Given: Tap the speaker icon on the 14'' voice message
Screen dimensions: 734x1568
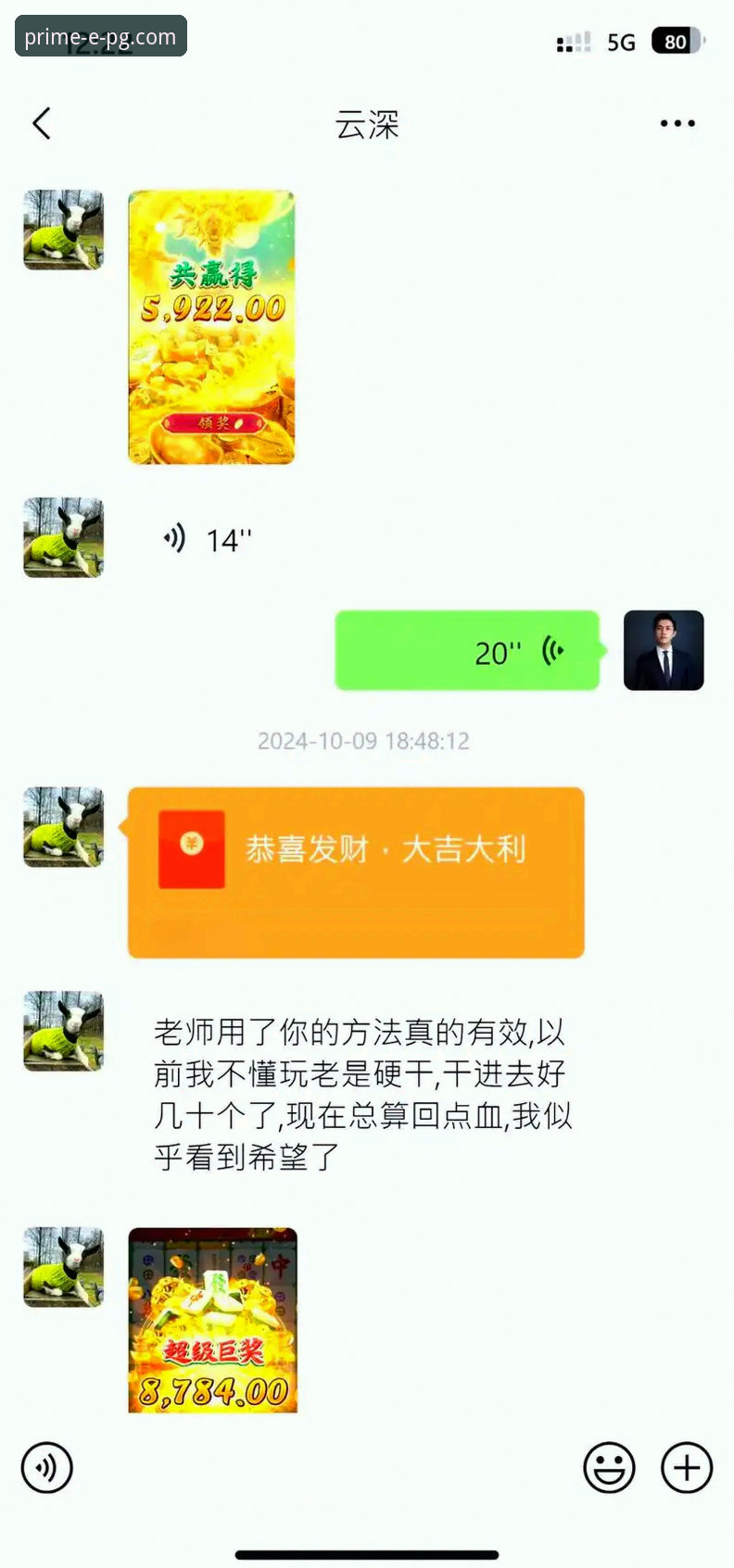Looking at the screenshot, I should coord(176,537).
